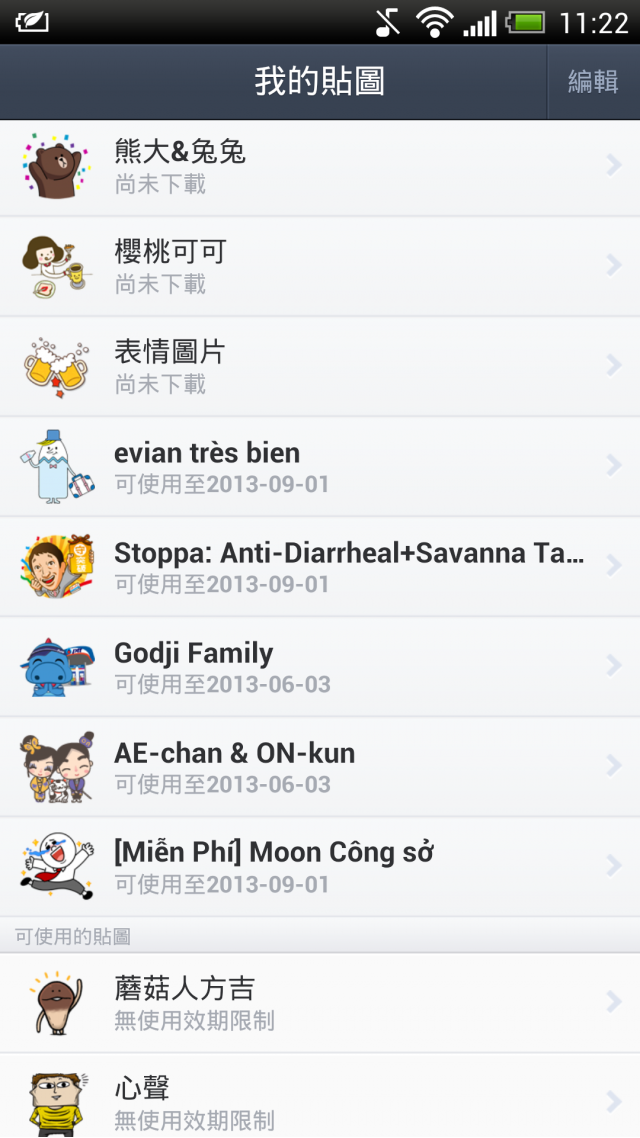Open AE-chan & ON-kun sticker pack
640x1138 pixels.
pos(320,766)
